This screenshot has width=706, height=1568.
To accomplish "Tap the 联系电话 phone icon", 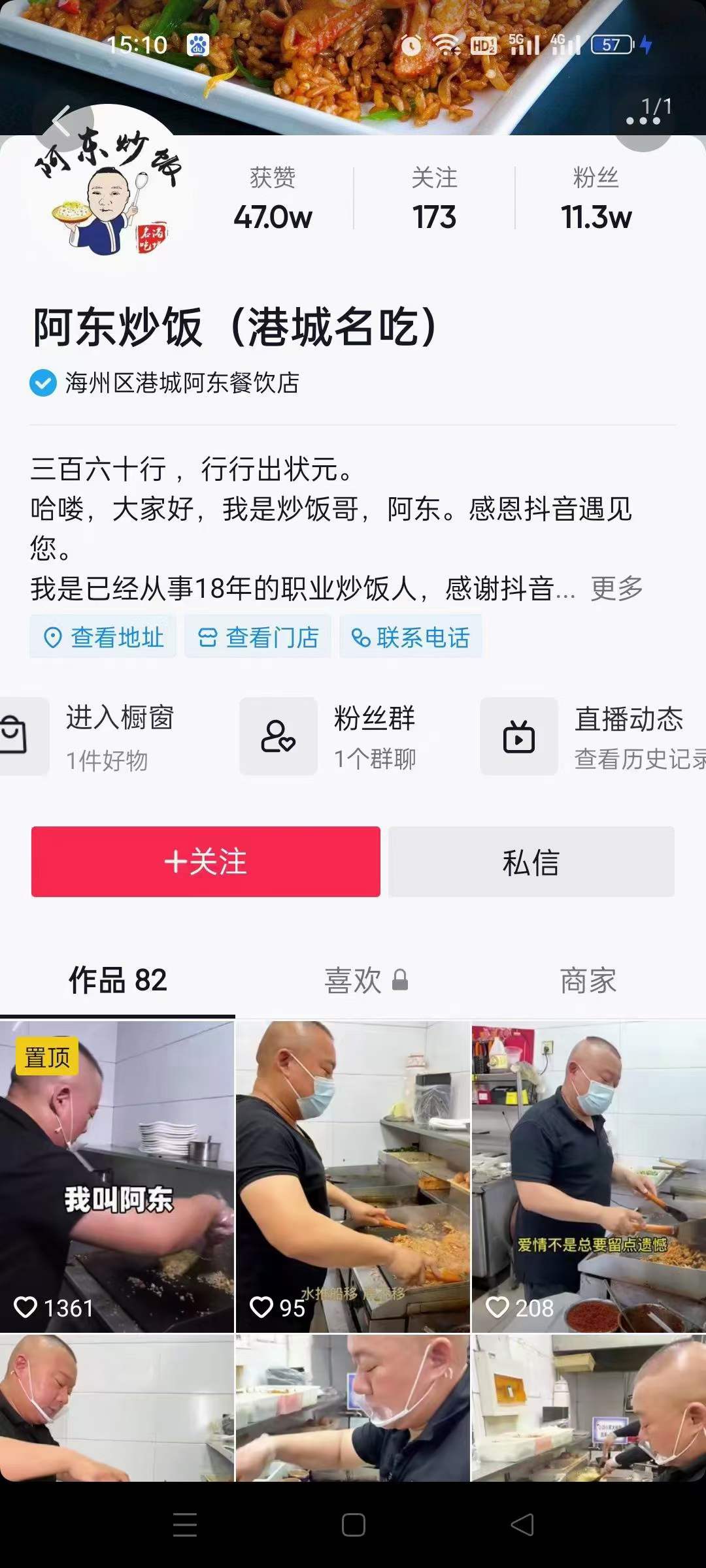I will [x=361, y=638].
